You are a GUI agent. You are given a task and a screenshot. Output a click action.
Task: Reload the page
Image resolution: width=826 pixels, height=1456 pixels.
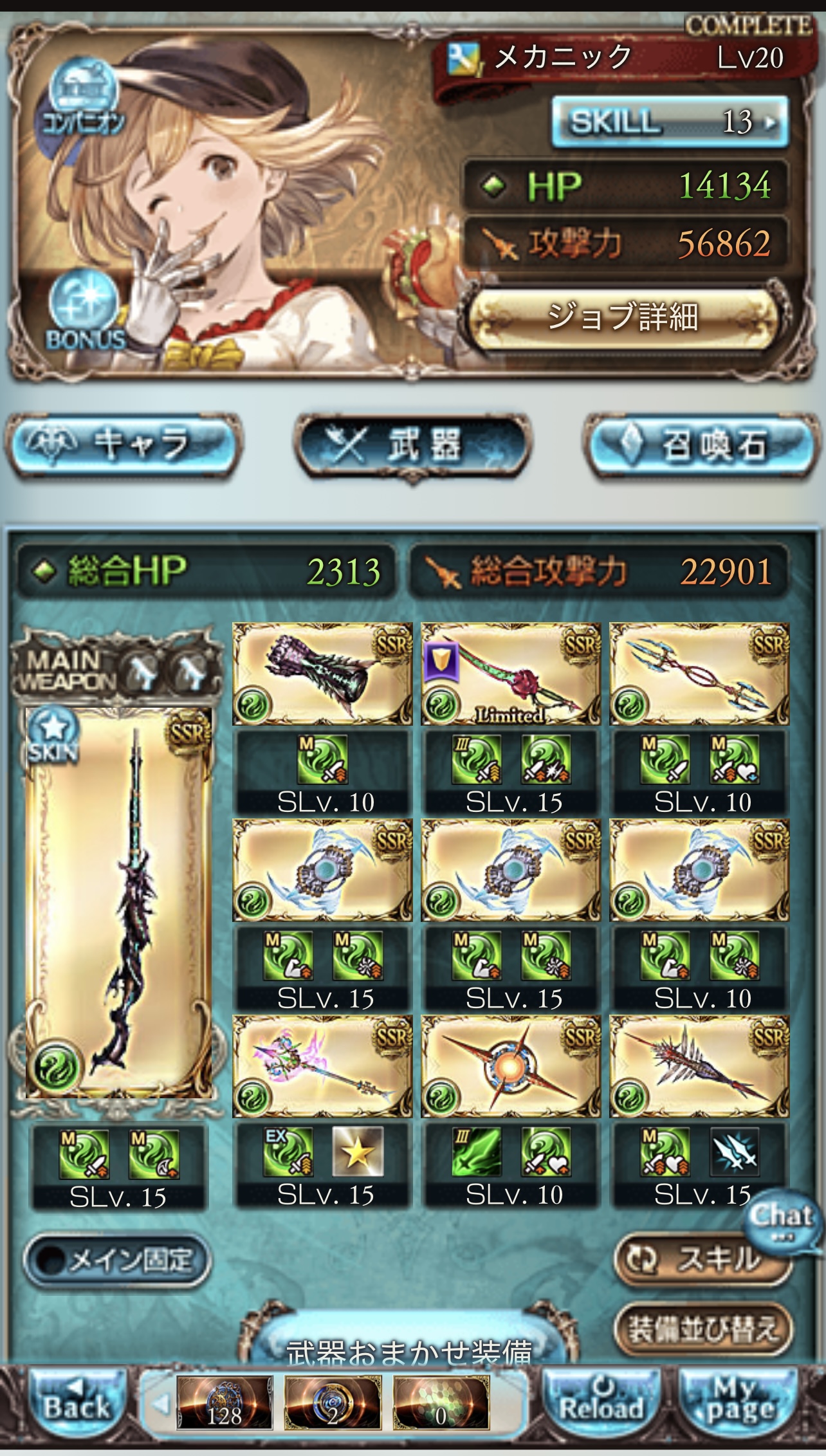click(601, 1405)
